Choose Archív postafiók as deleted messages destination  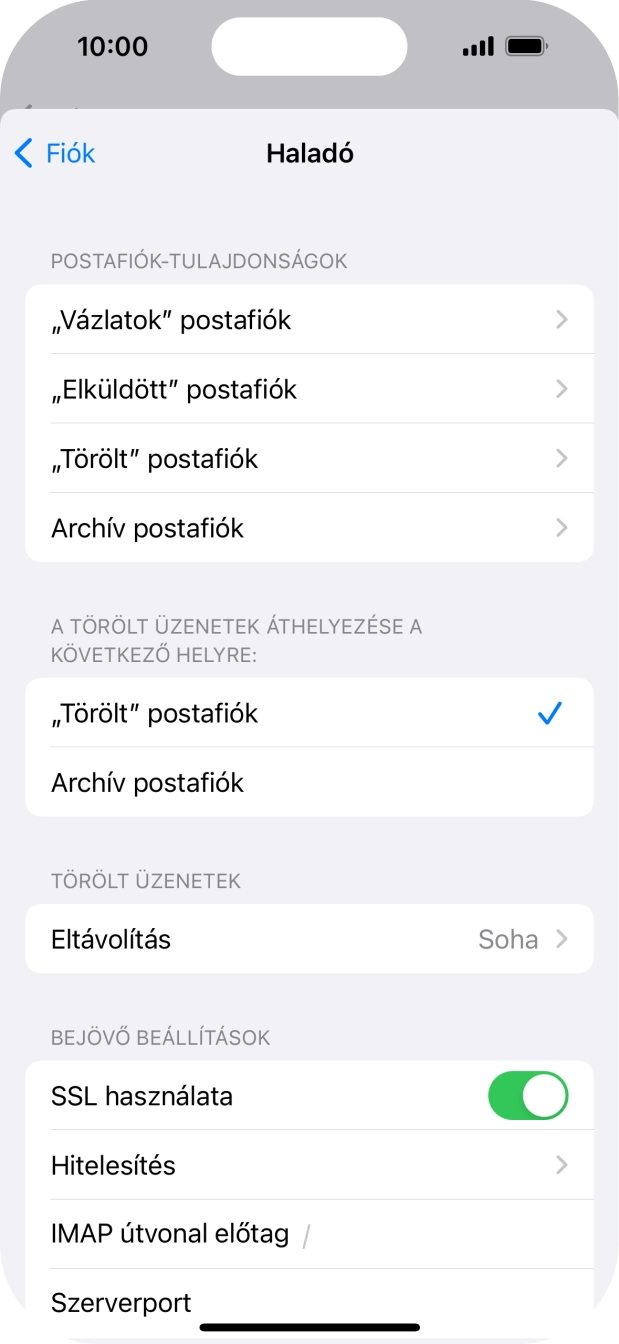click(309, 783)
